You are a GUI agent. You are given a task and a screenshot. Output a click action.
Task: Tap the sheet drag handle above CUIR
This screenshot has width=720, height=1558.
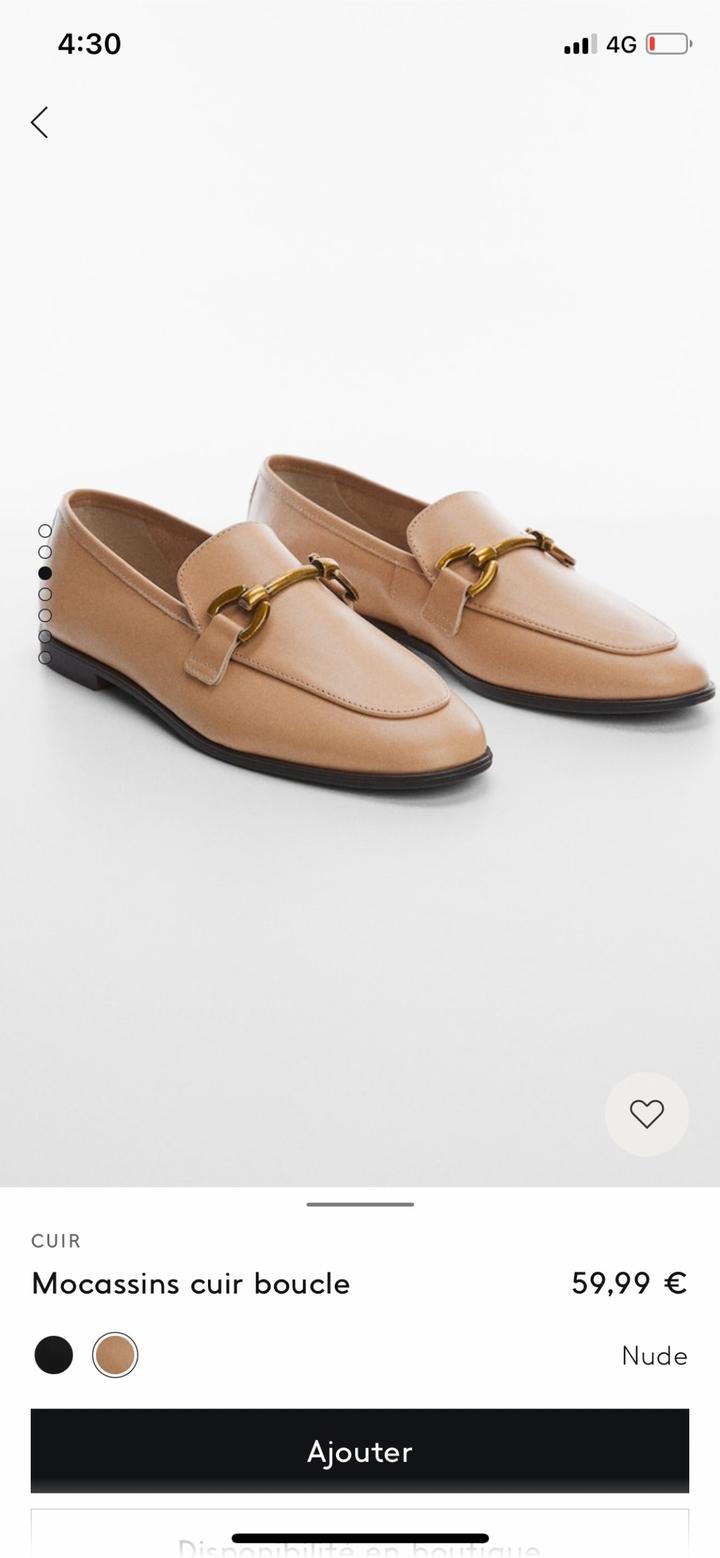click(x=360, y=1204)
